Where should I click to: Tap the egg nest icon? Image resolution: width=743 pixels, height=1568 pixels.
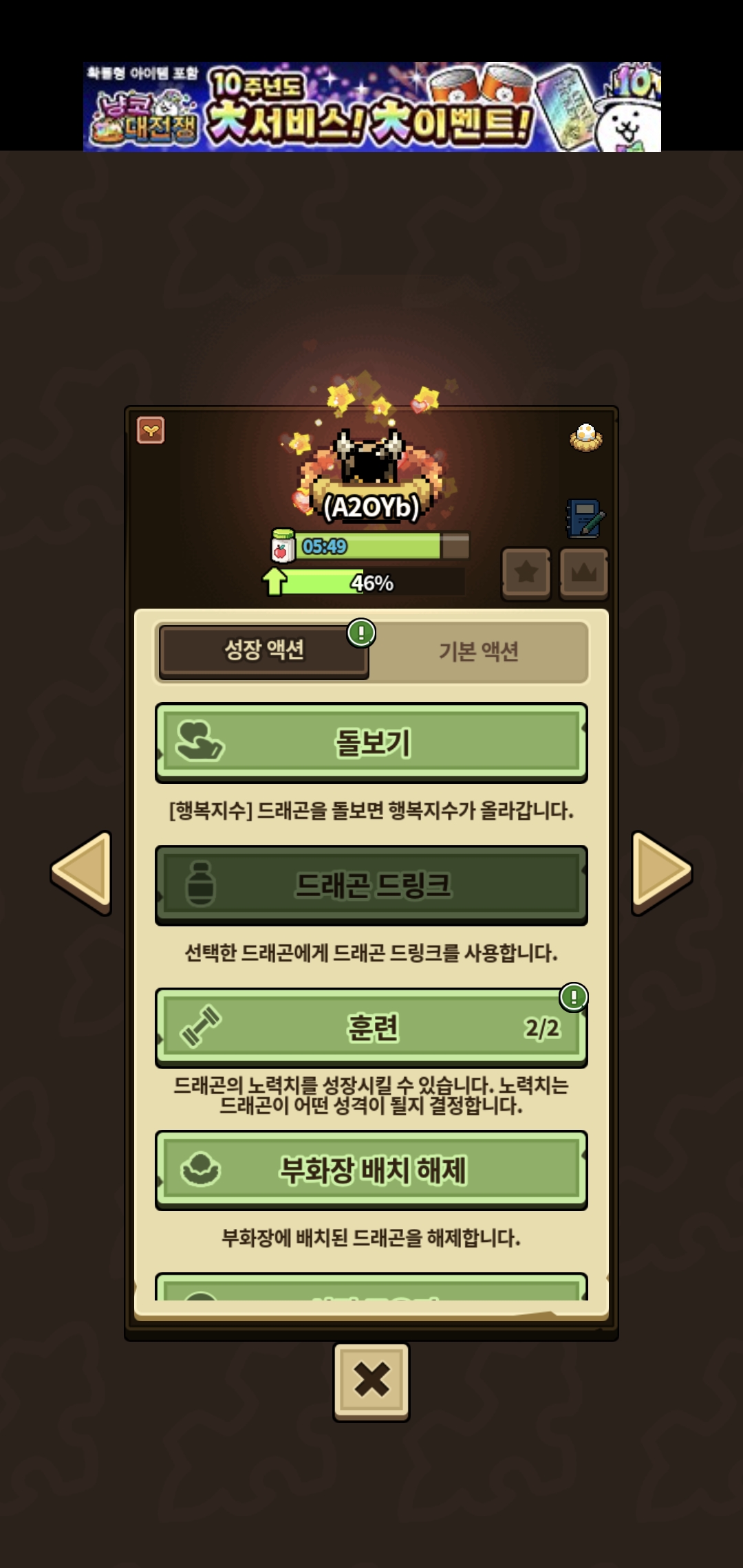pyautogui.click(x=586, y=437)
